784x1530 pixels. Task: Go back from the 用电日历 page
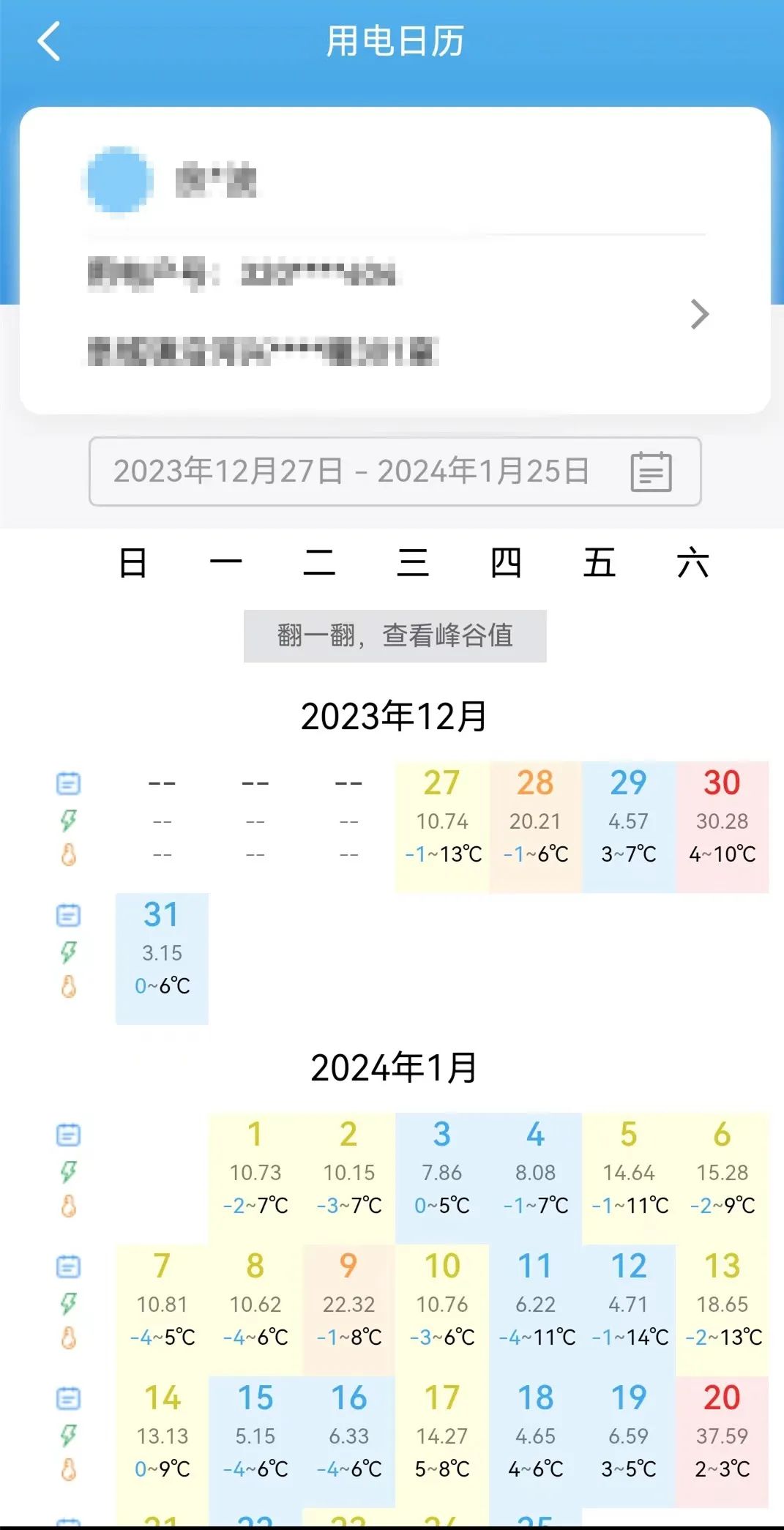coord(49,41)
